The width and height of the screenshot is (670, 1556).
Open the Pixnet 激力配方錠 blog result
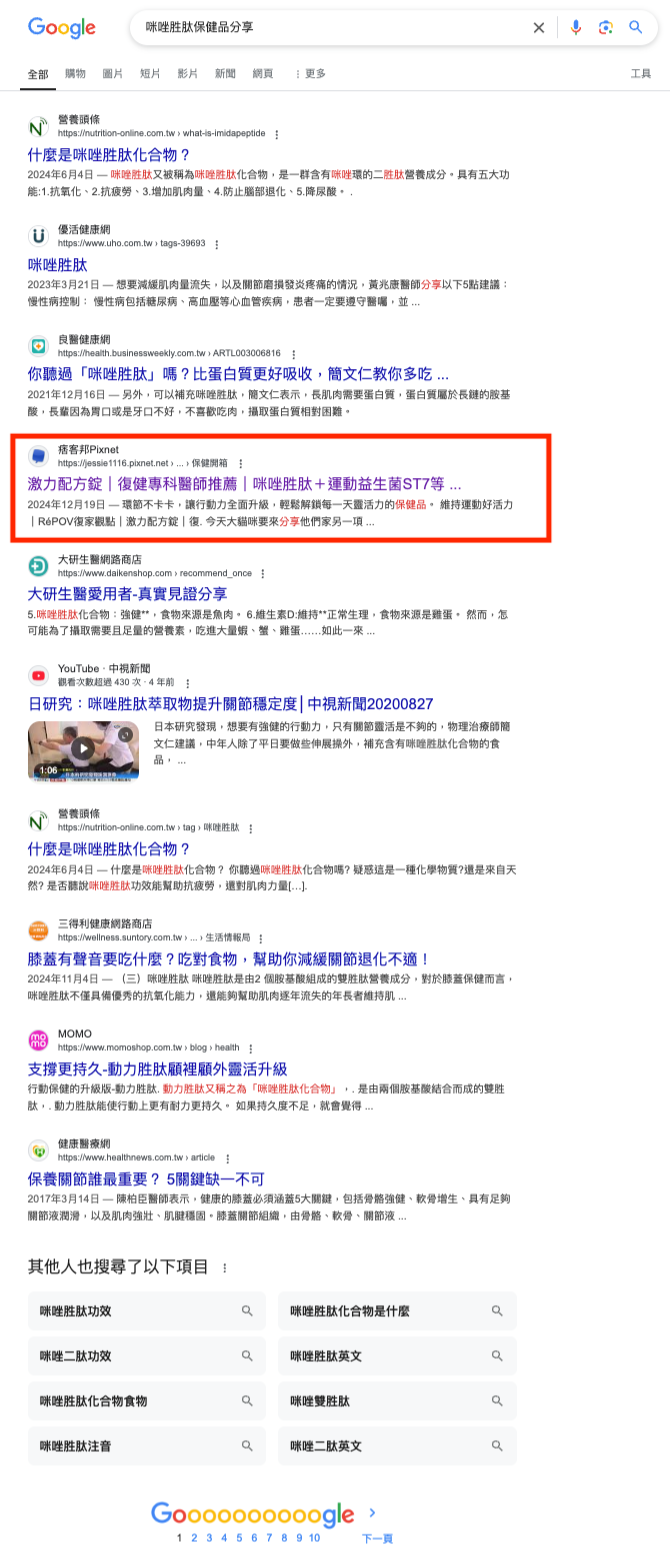245,484
